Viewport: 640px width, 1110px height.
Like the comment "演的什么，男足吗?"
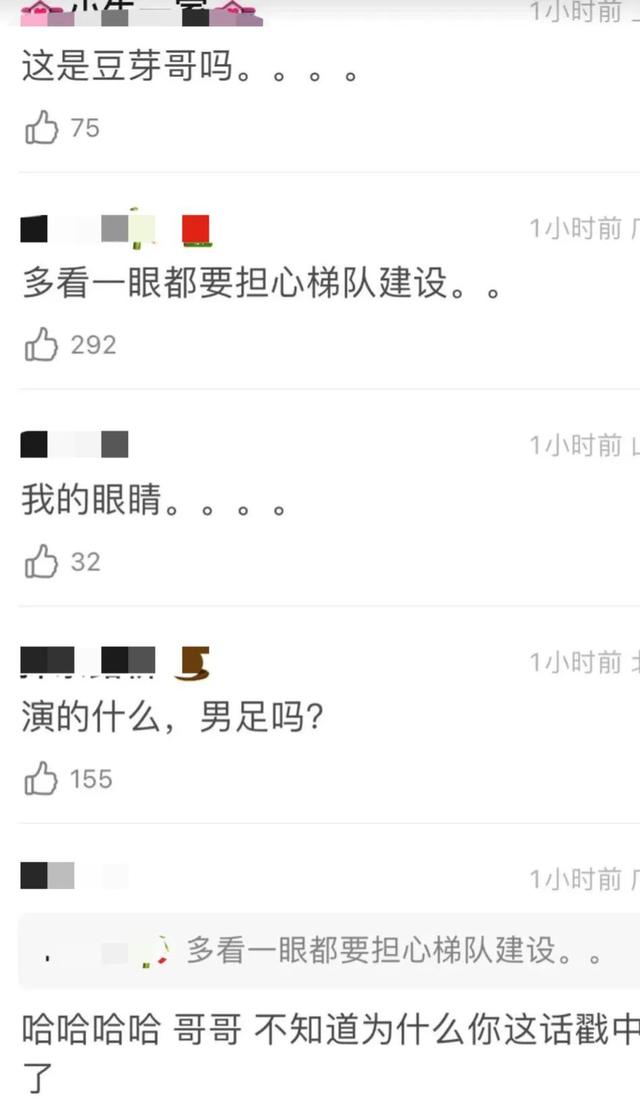(42, 779)
